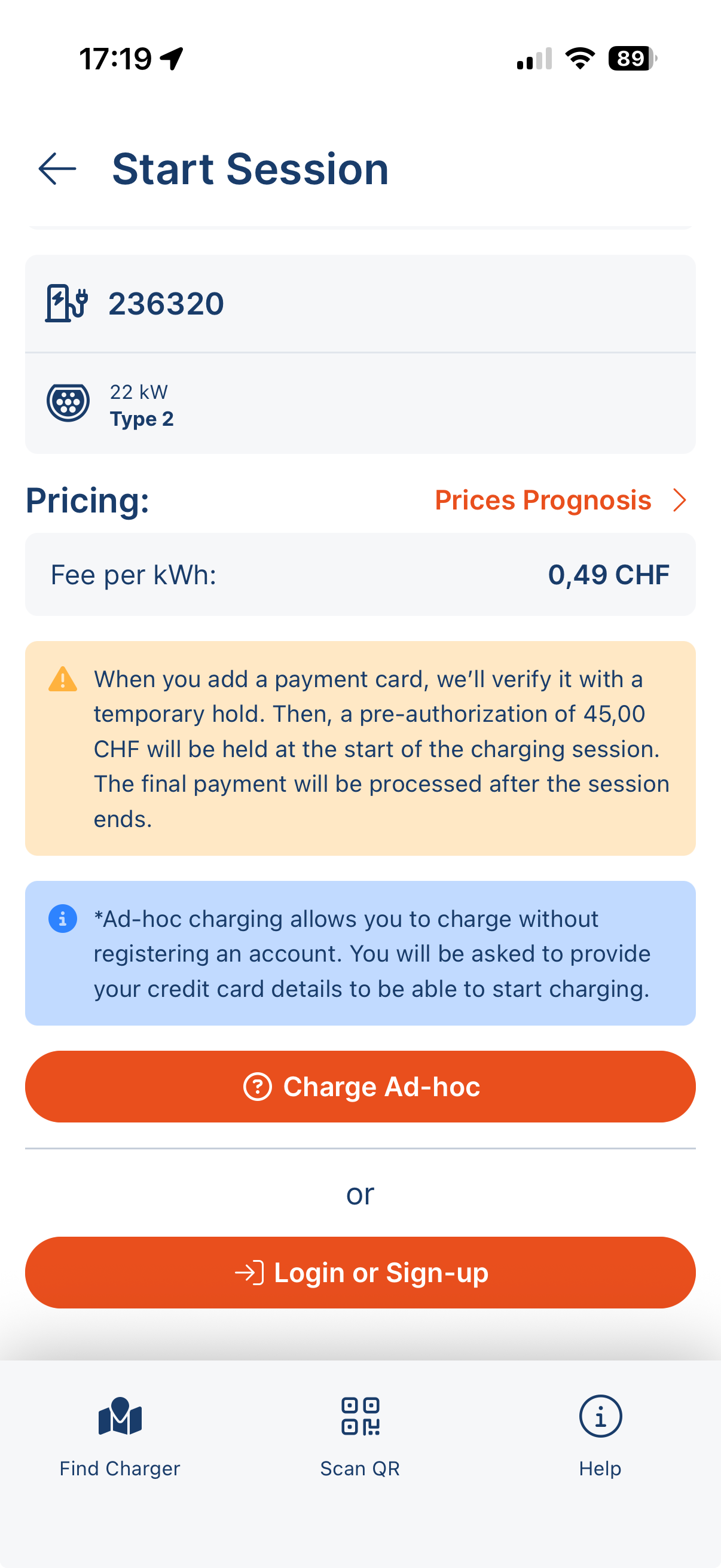Start charging with Charge Ad-hoc
721x1568 pixels.
coord(360,1087)
